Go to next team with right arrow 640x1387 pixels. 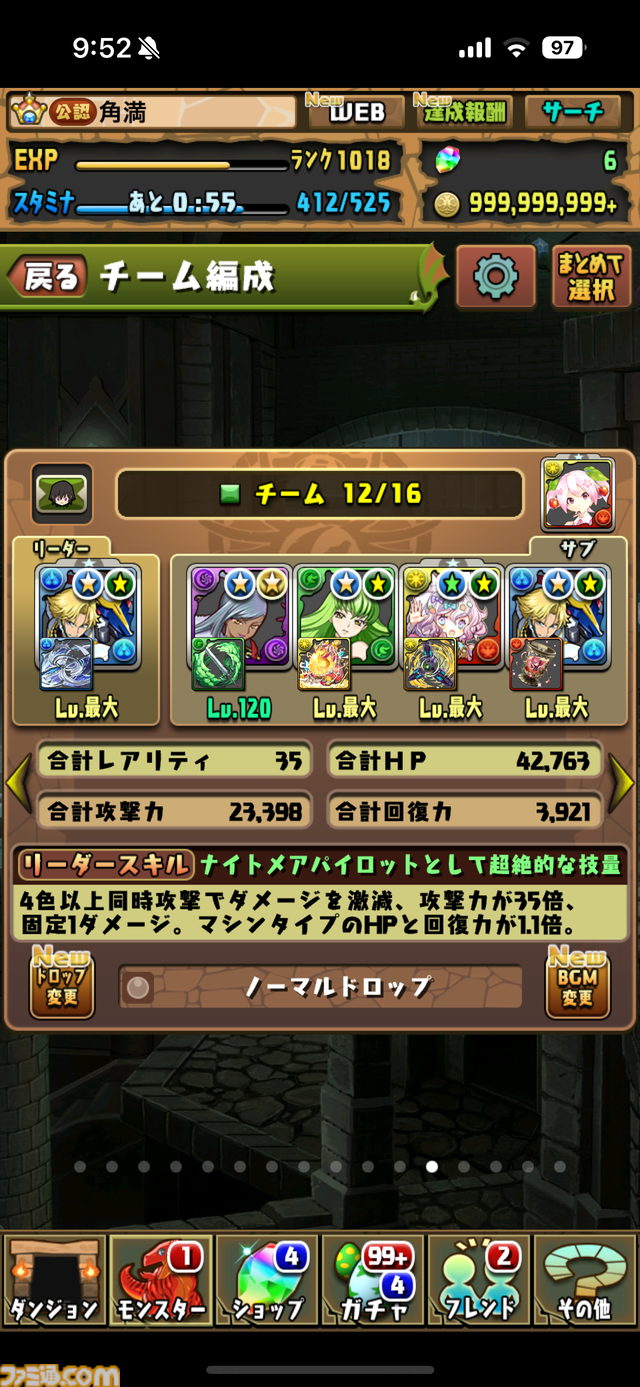622,783
